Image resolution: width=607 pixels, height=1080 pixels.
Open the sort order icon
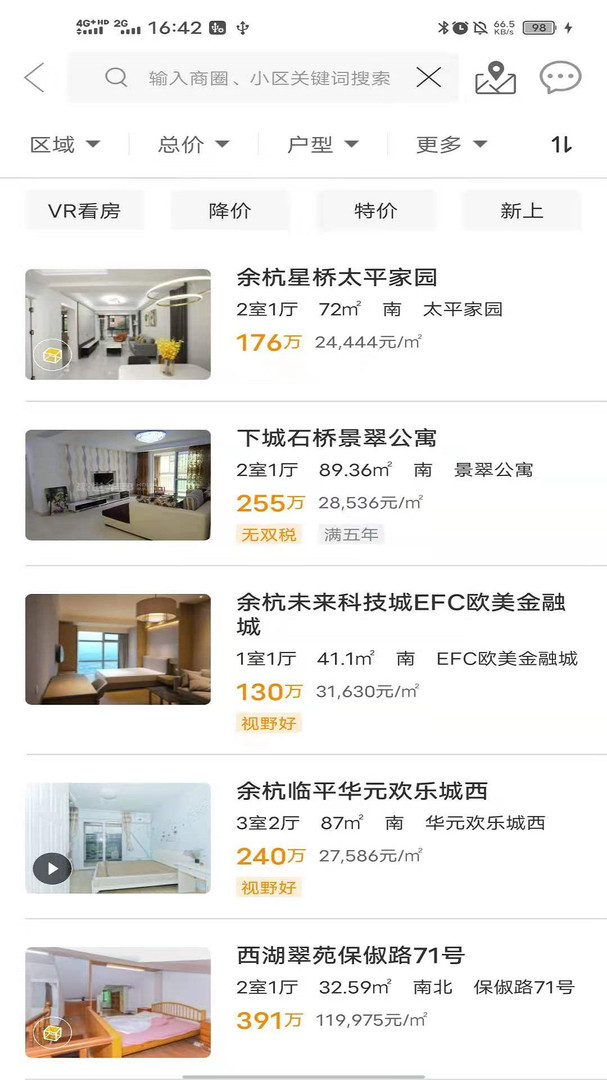click(x=561, y=145)
